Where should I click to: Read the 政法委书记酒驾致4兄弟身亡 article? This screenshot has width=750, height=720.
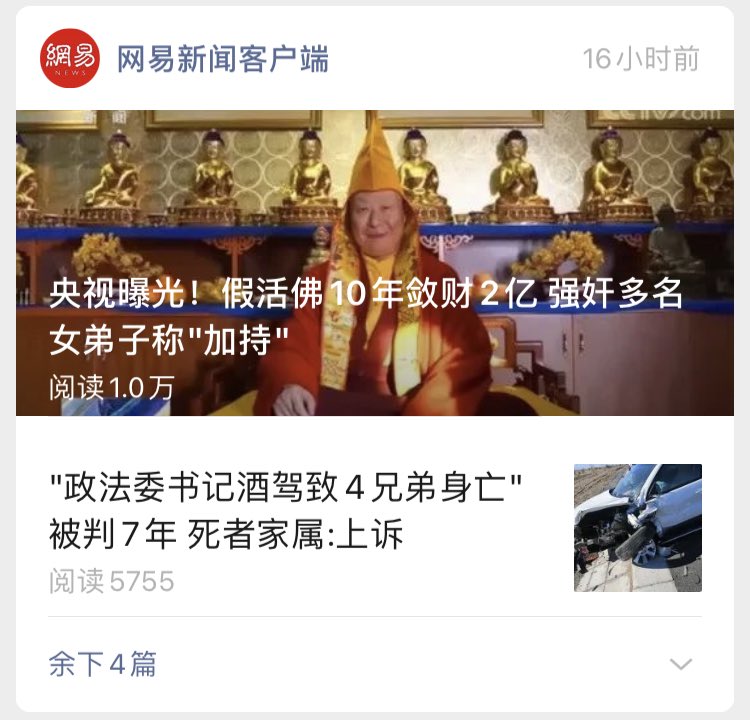(288, 511)
